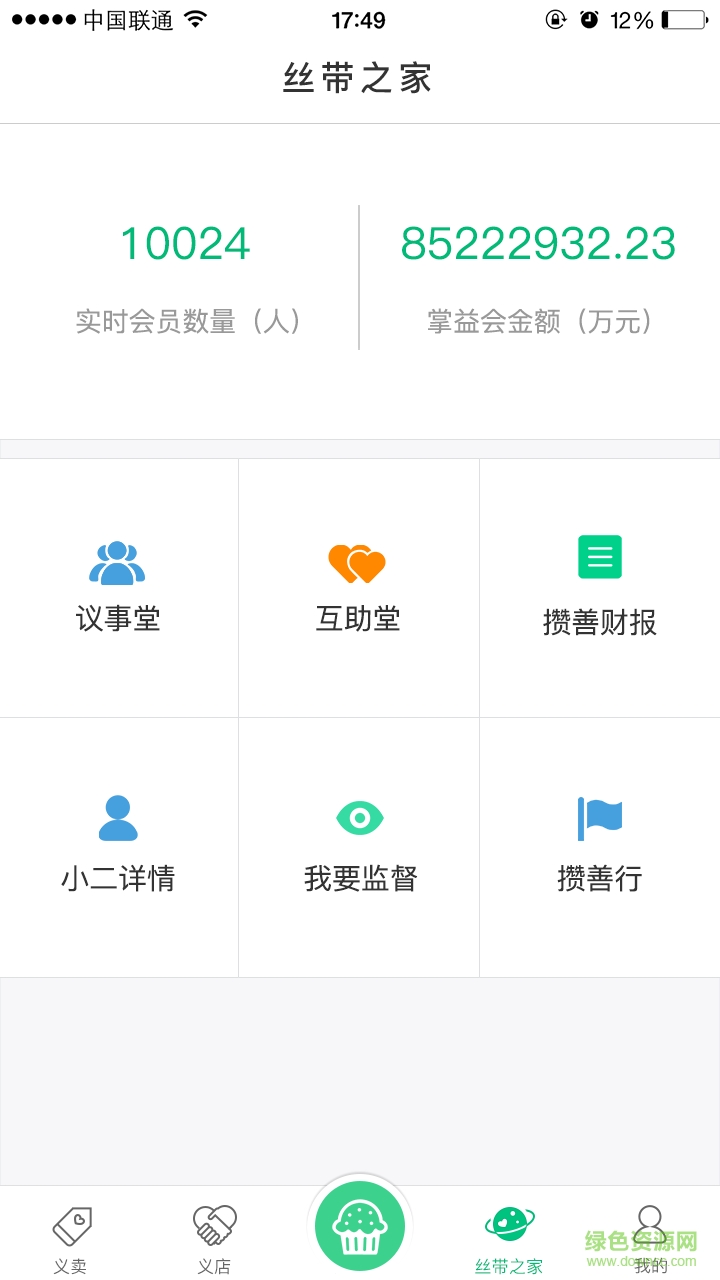Screen dimensions: 720x1280
Task: Click the blue flag icon for 攒善行
Action: pyautogui.click(x=599, y=815)
